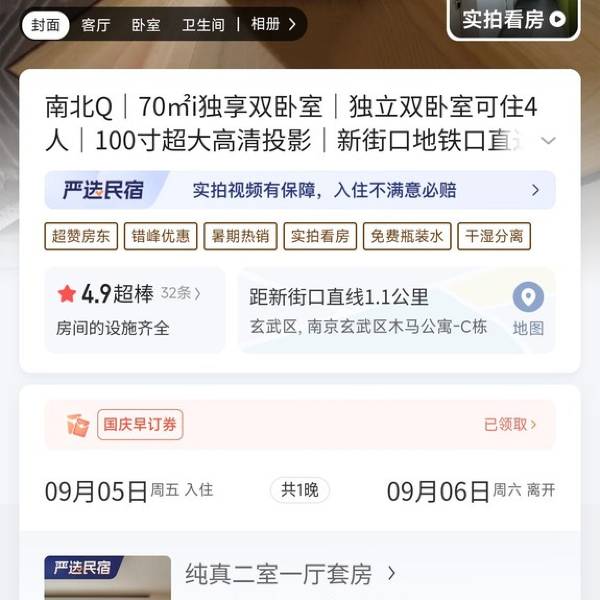Tap the 实拍看房 video button
The height and width of the screenshot is (600, 600).
(x=513, y=19)
